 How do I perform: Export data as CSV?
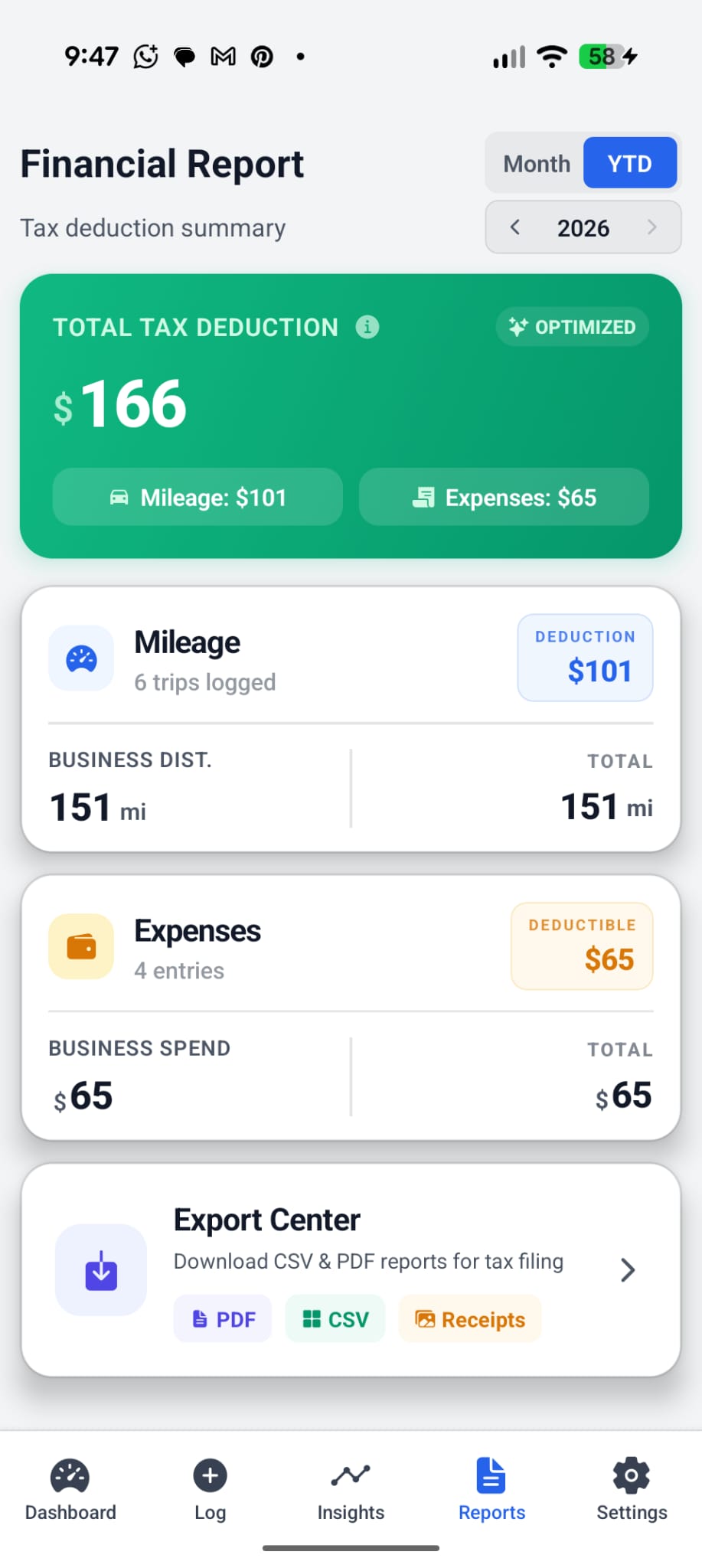click(335, 1318)
